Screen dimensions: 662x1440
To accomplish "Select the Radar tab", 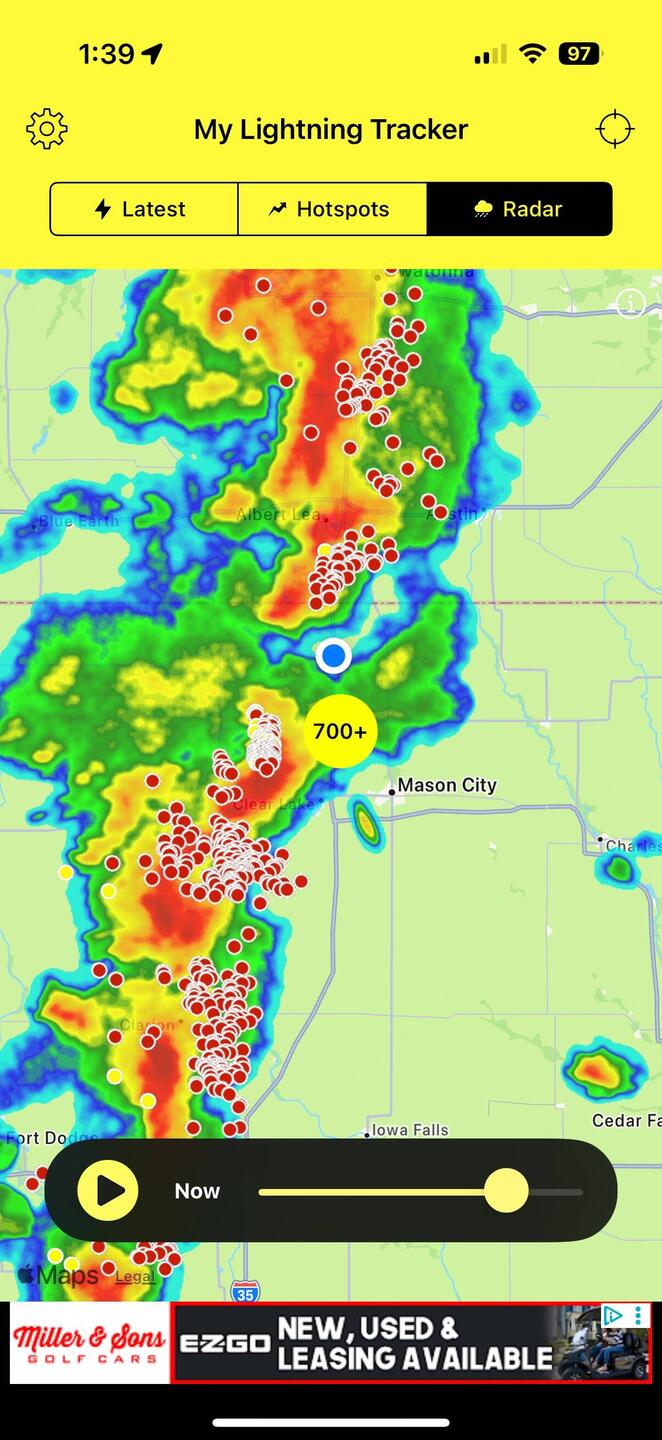I will (519, 209).
